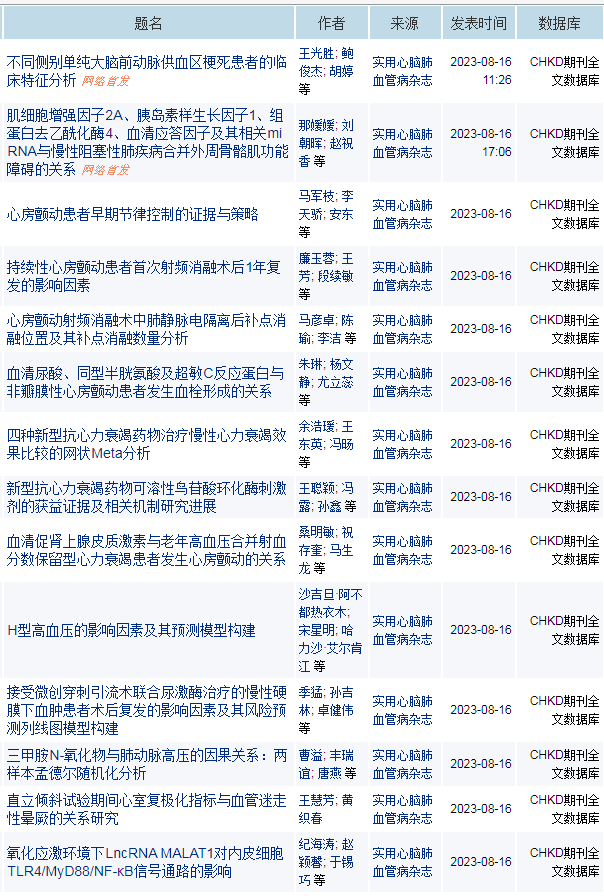
Task: View author 马军枝's profile
Action: (x=315, y=196)
